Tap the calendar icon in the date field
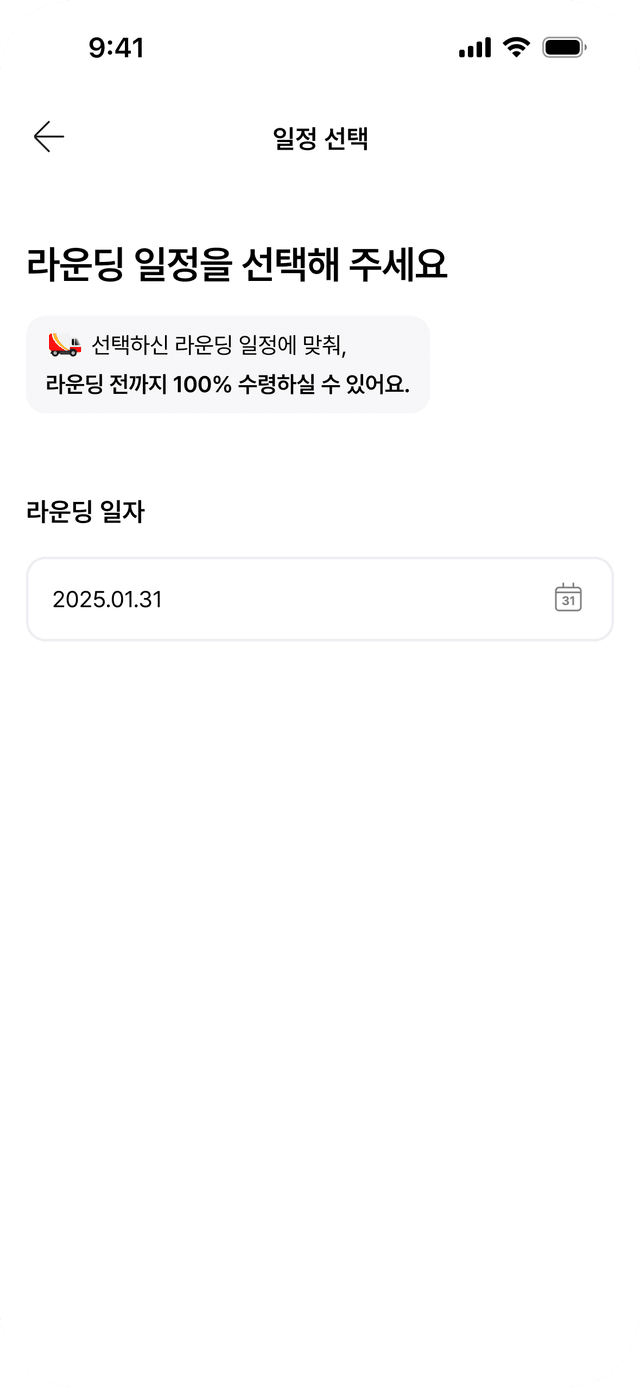This screenshot has height=1387, width=640. pos(568,598)
